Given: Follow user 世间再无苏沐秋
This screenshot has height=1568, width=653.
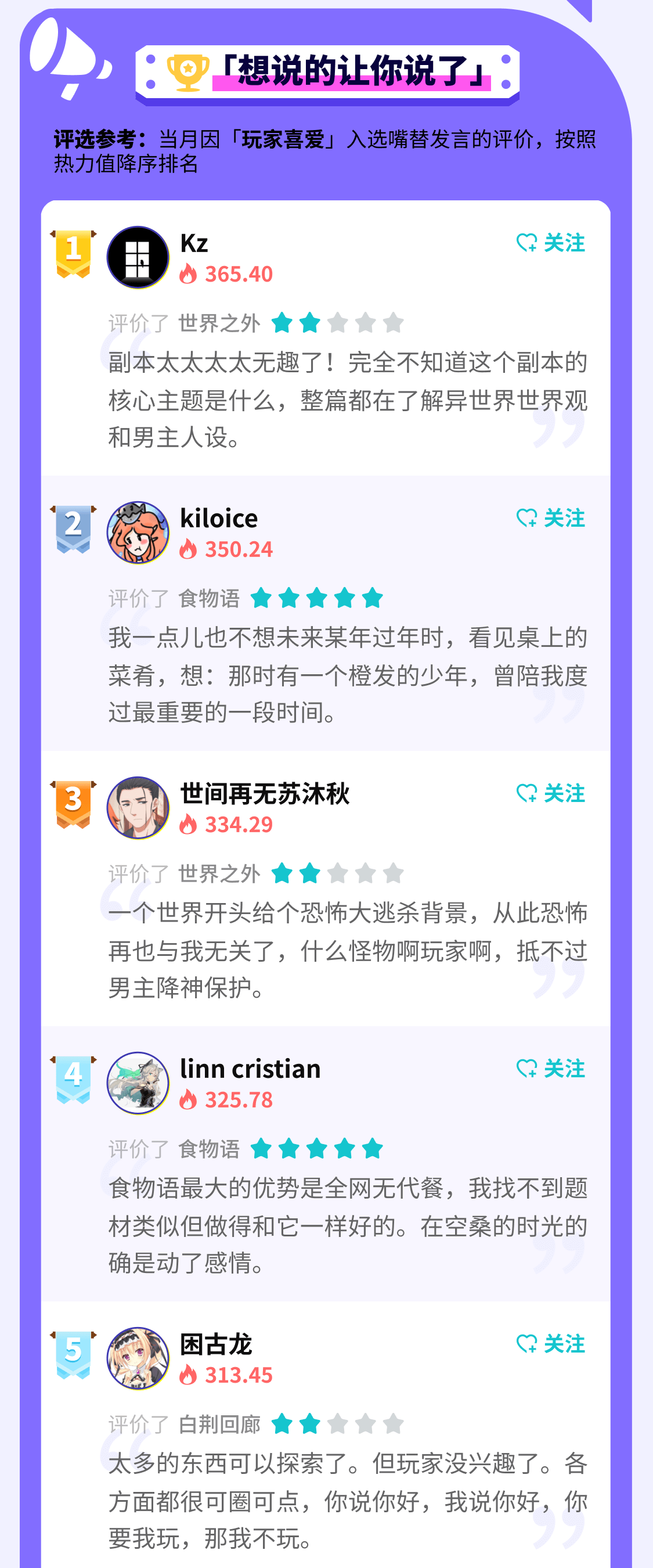Looking at the screenshot, I should (x=551, y=793).
